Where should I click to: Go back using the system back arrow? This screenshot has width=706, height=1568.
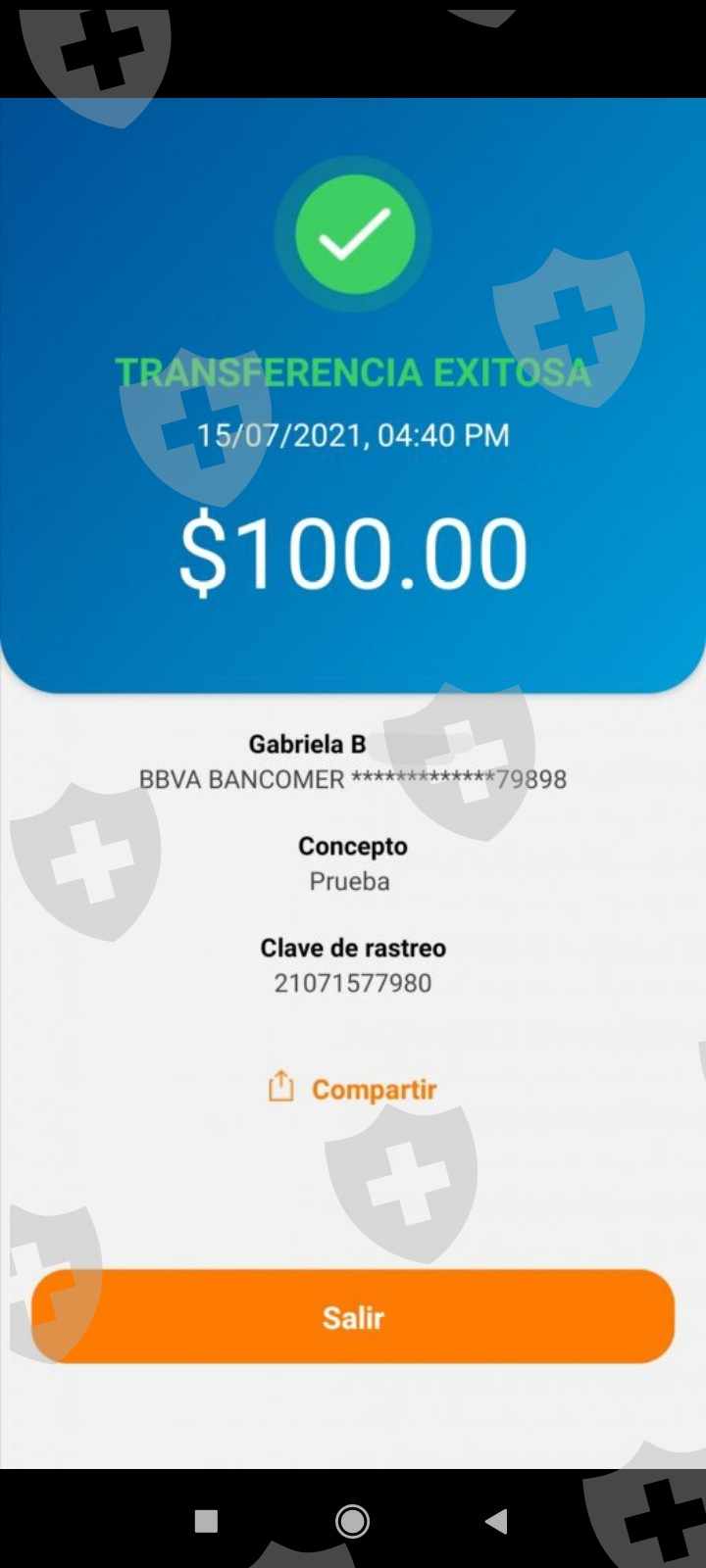(496, 1521)
